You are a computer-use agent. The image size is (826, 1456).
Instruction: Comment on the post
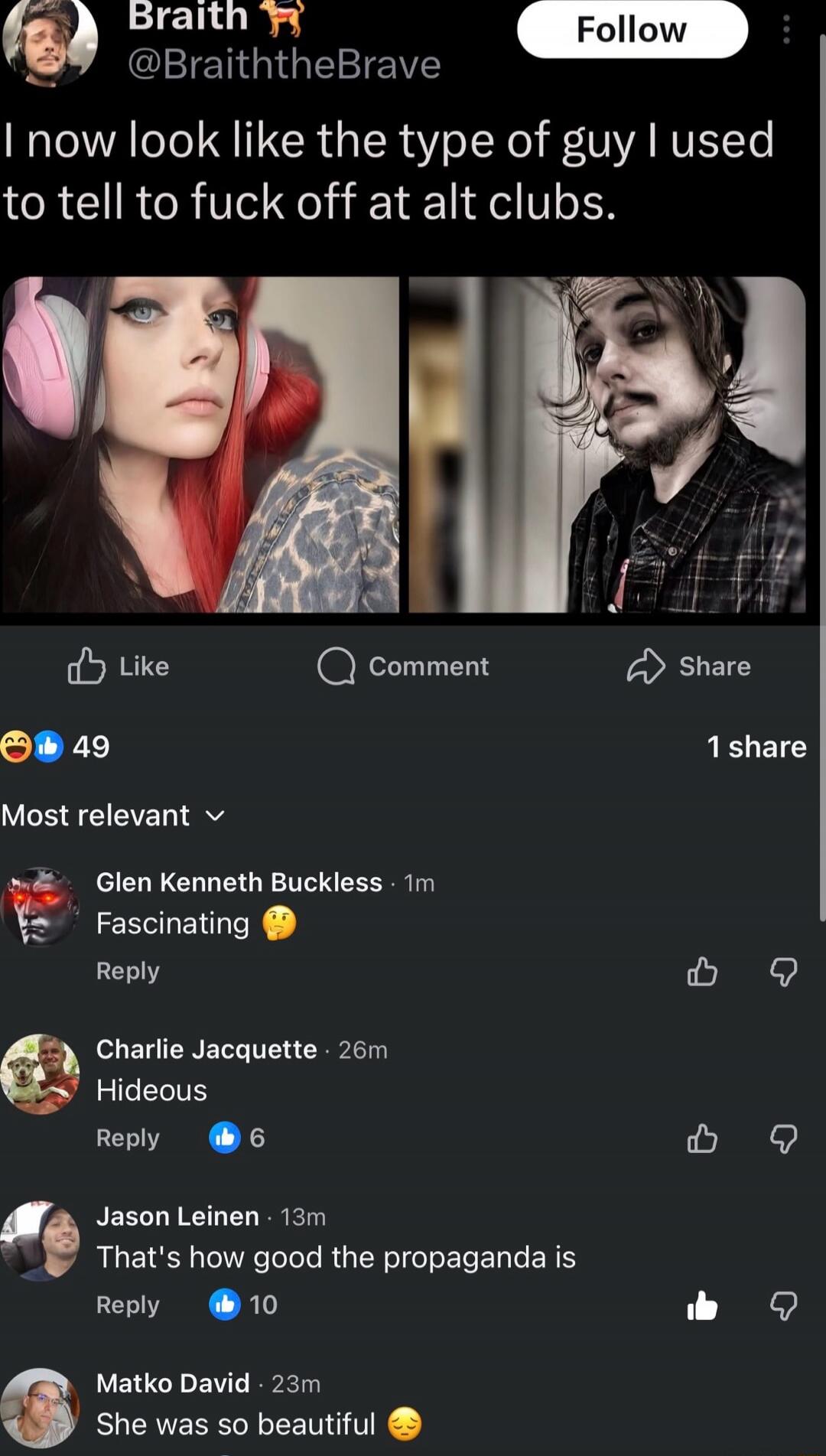click(x=403, y=666)
